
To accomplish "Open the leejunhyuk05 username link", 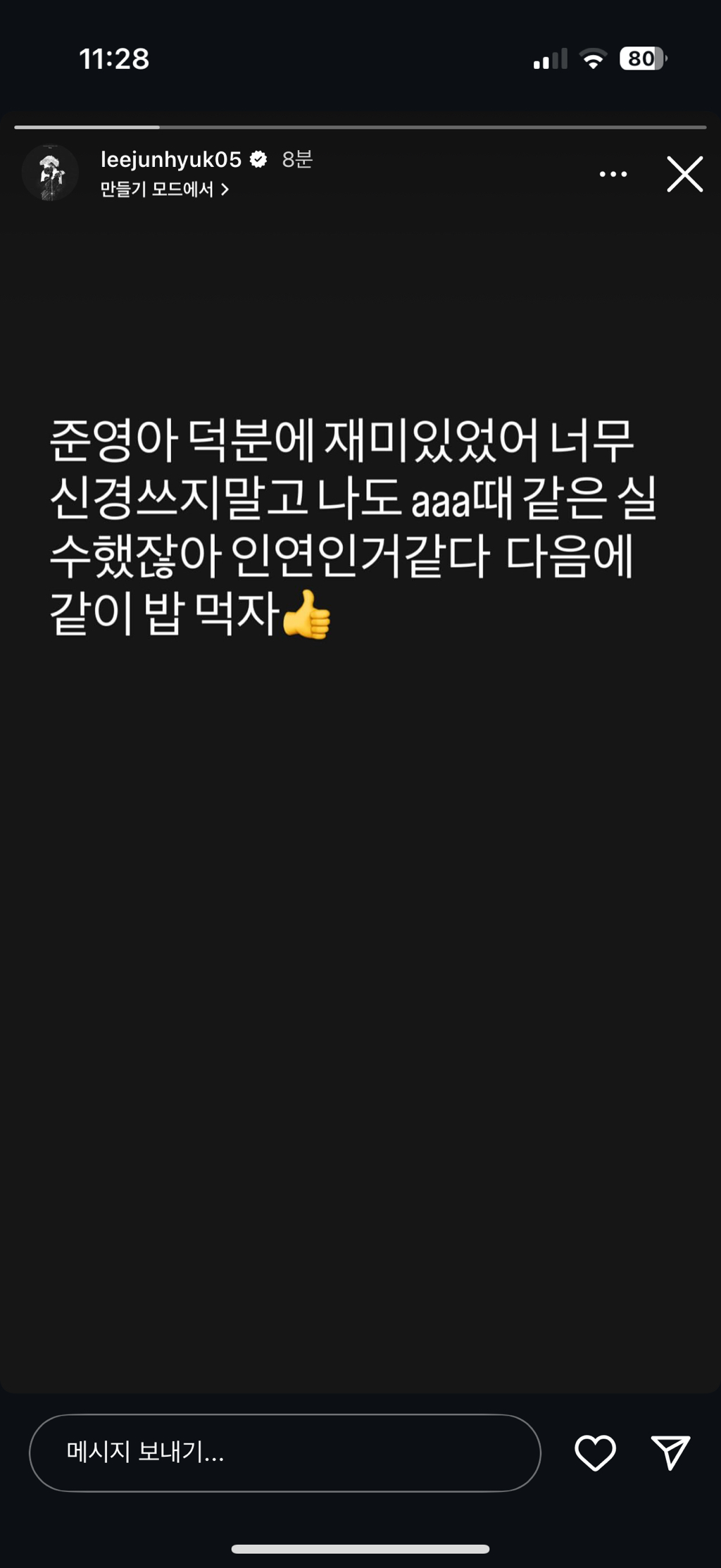I will (x=171, y=160).
